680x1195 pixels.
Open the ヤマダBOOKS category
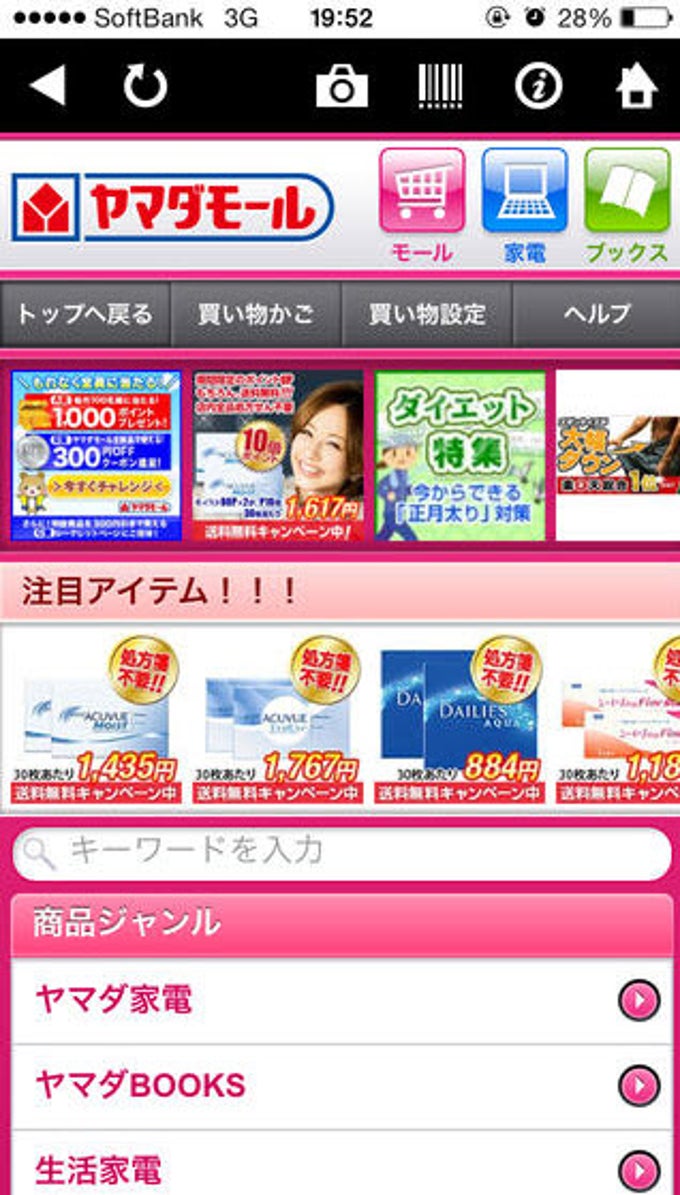[340, 1085]
